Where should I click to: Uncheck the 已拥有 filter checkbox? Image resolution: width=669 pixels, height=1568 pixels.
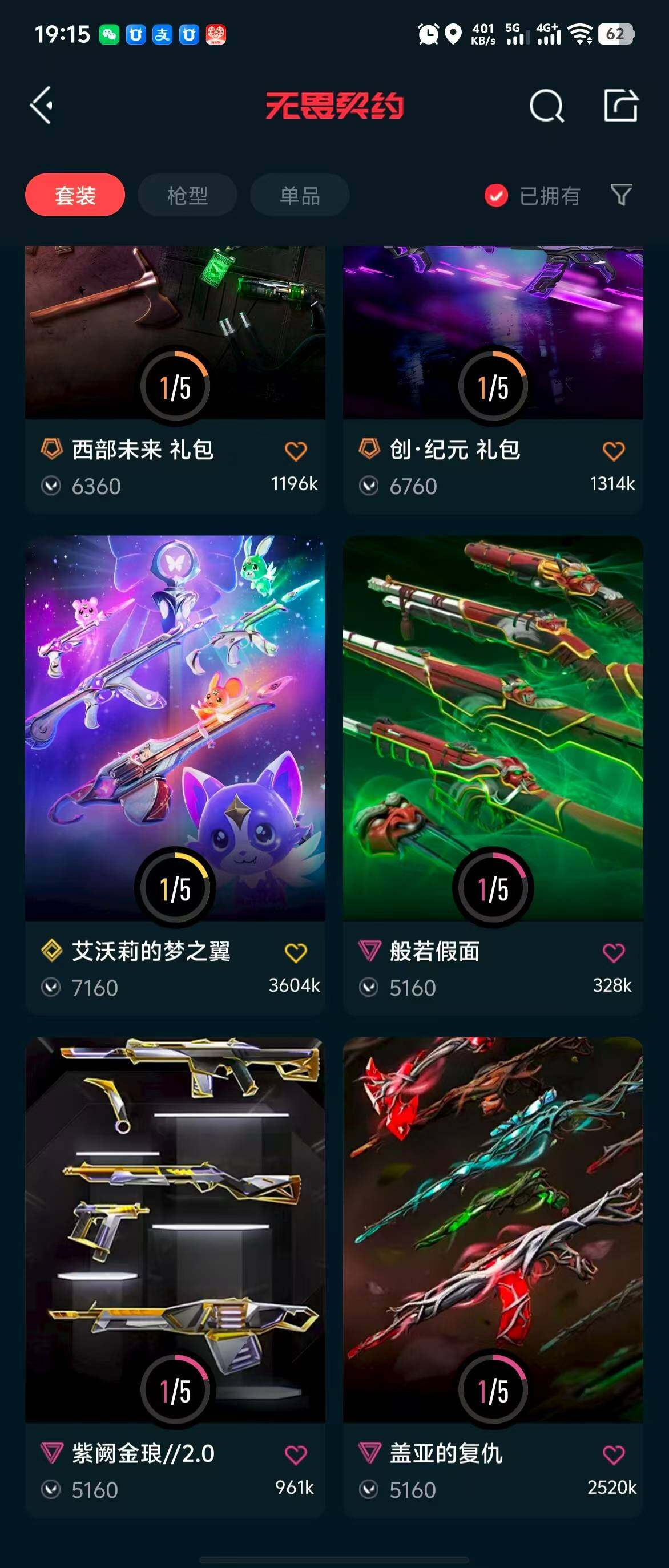[496, 195]
